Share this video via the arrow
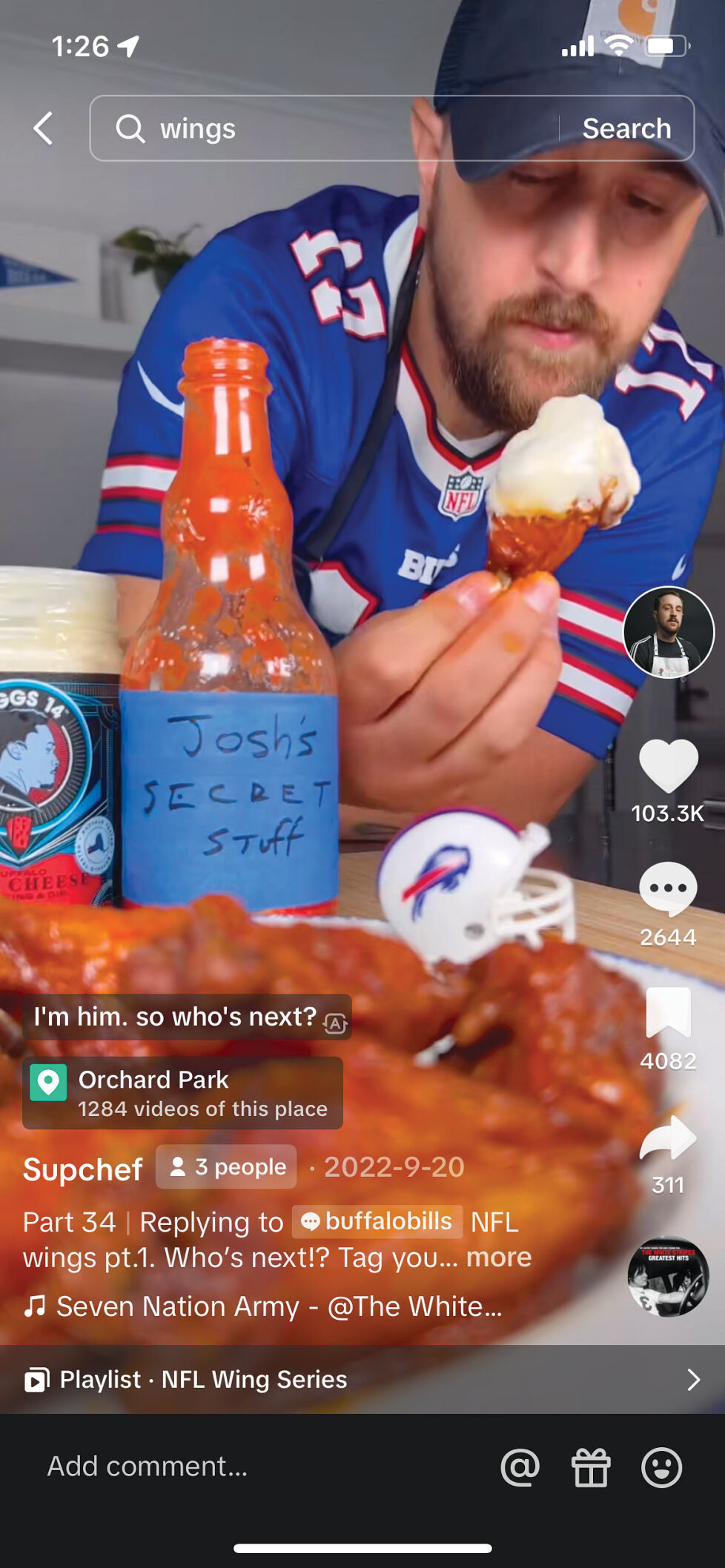Screen dimensions: 725x1568 (x=668, y=1138)
